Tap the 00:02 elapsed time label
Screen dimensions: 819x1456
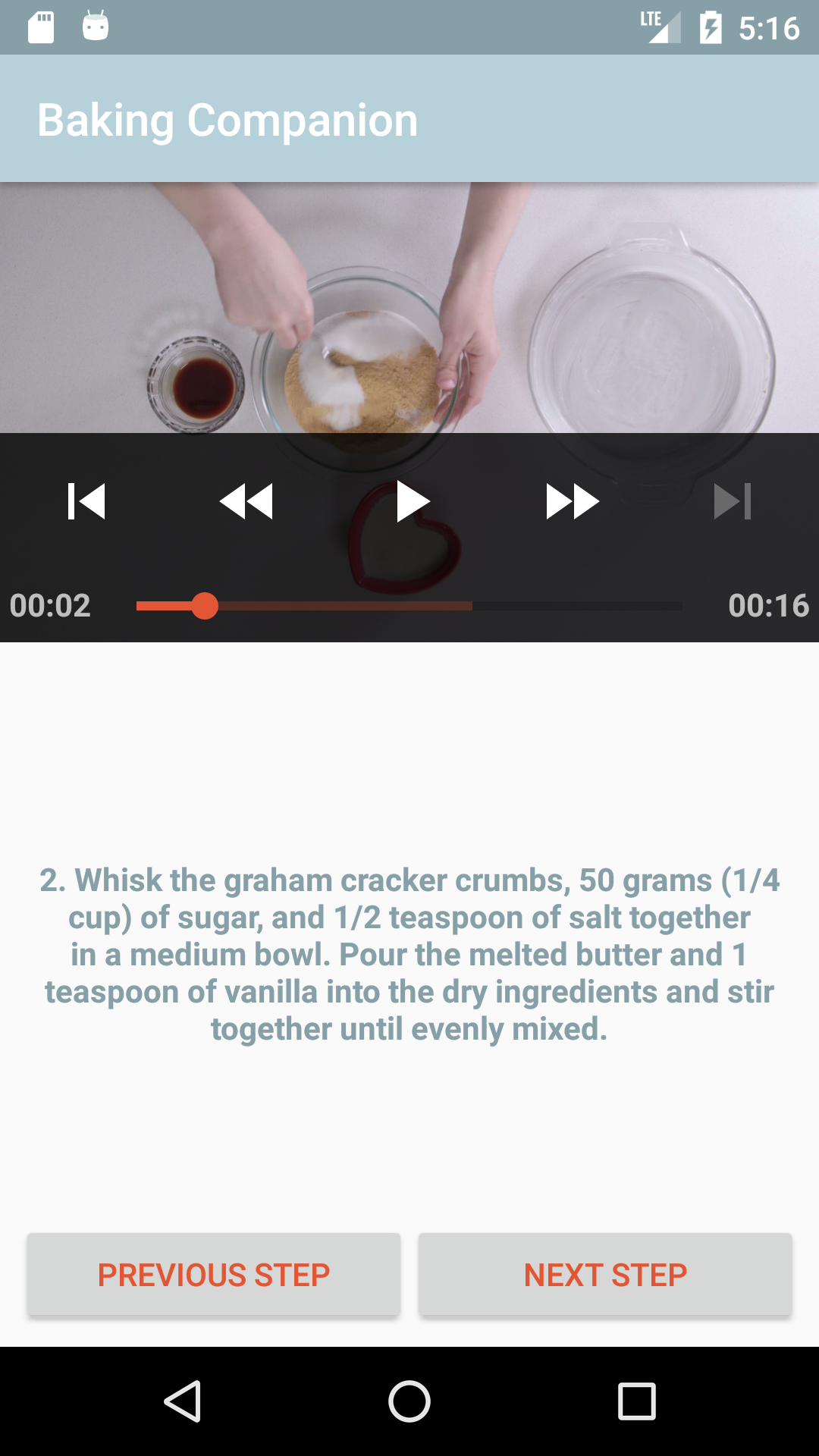tap(49, 606)
